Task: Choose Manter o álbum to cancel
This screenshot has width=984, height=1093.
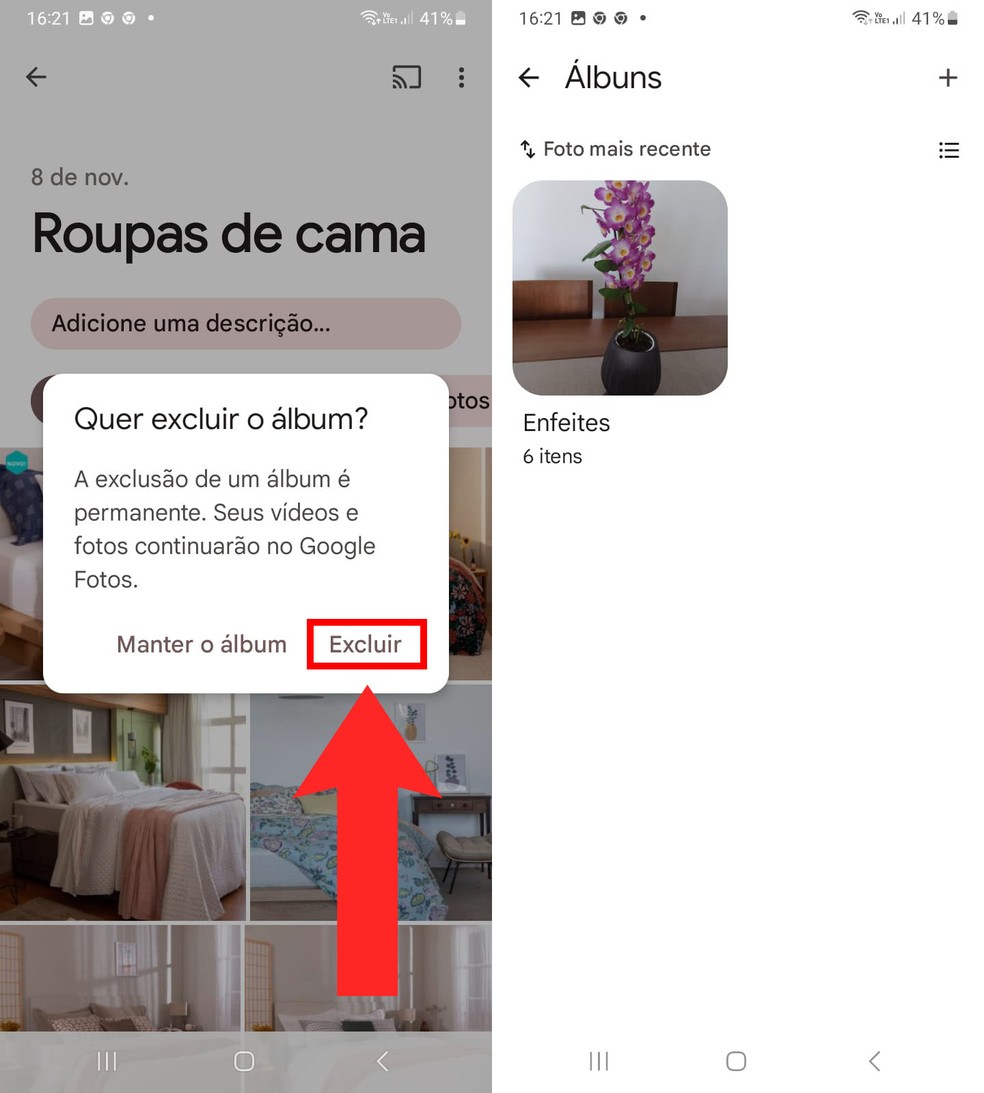Action: pyautogui.click(x=201, y=644)
